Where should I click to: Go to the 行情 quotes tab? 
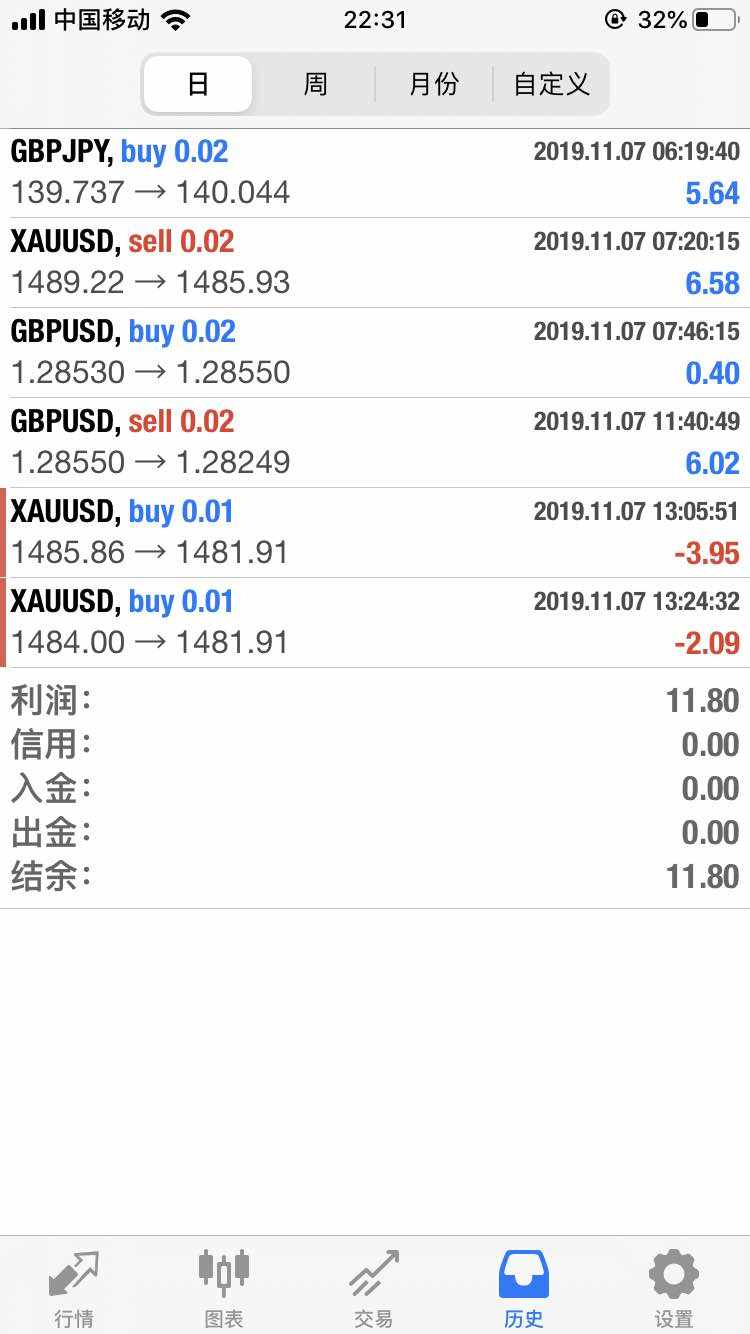[74, 1288]
